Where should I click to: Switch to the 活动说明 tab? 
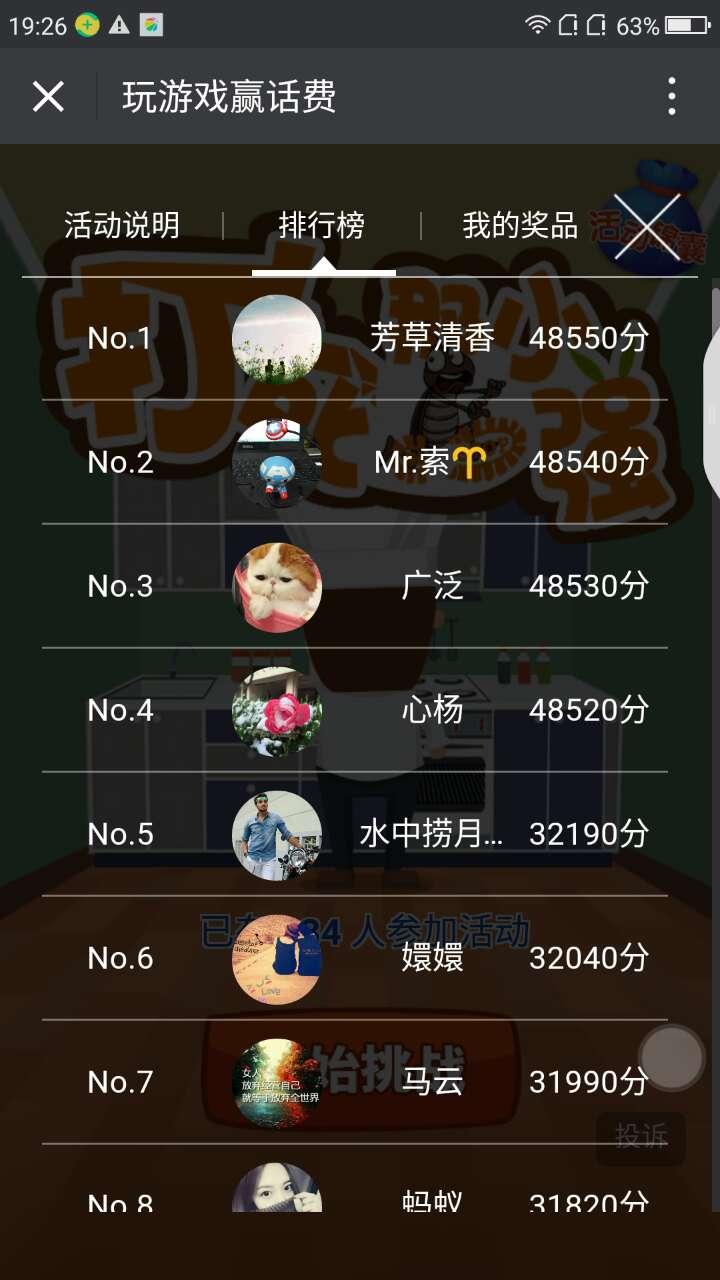tap(122, 225)
